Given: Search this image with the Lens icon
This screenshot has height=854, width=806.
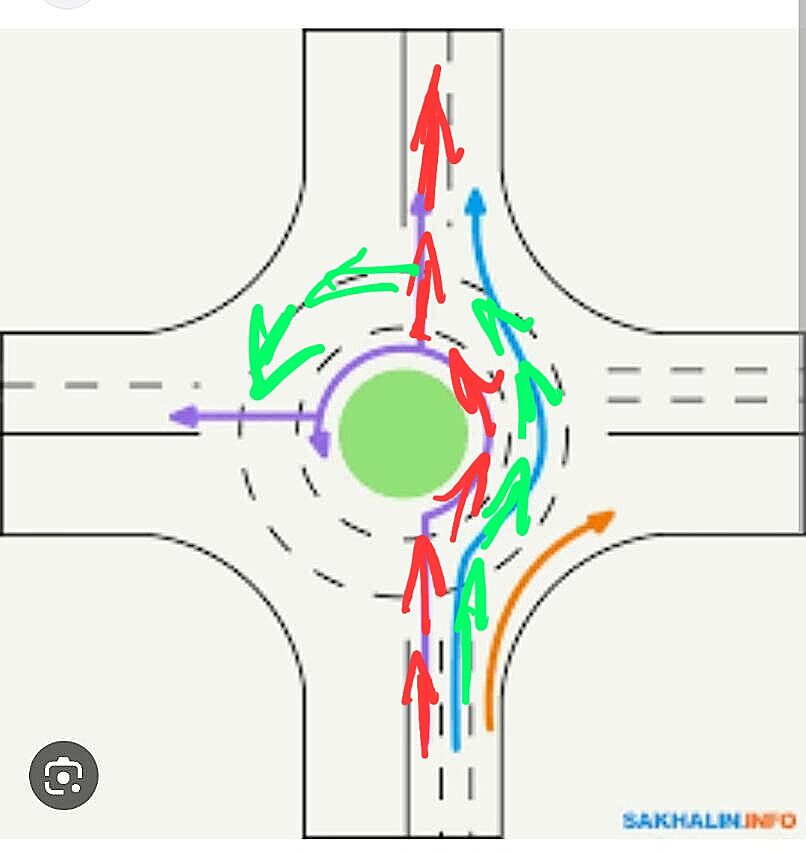Looking at the screenshot, I should point(64,774).
